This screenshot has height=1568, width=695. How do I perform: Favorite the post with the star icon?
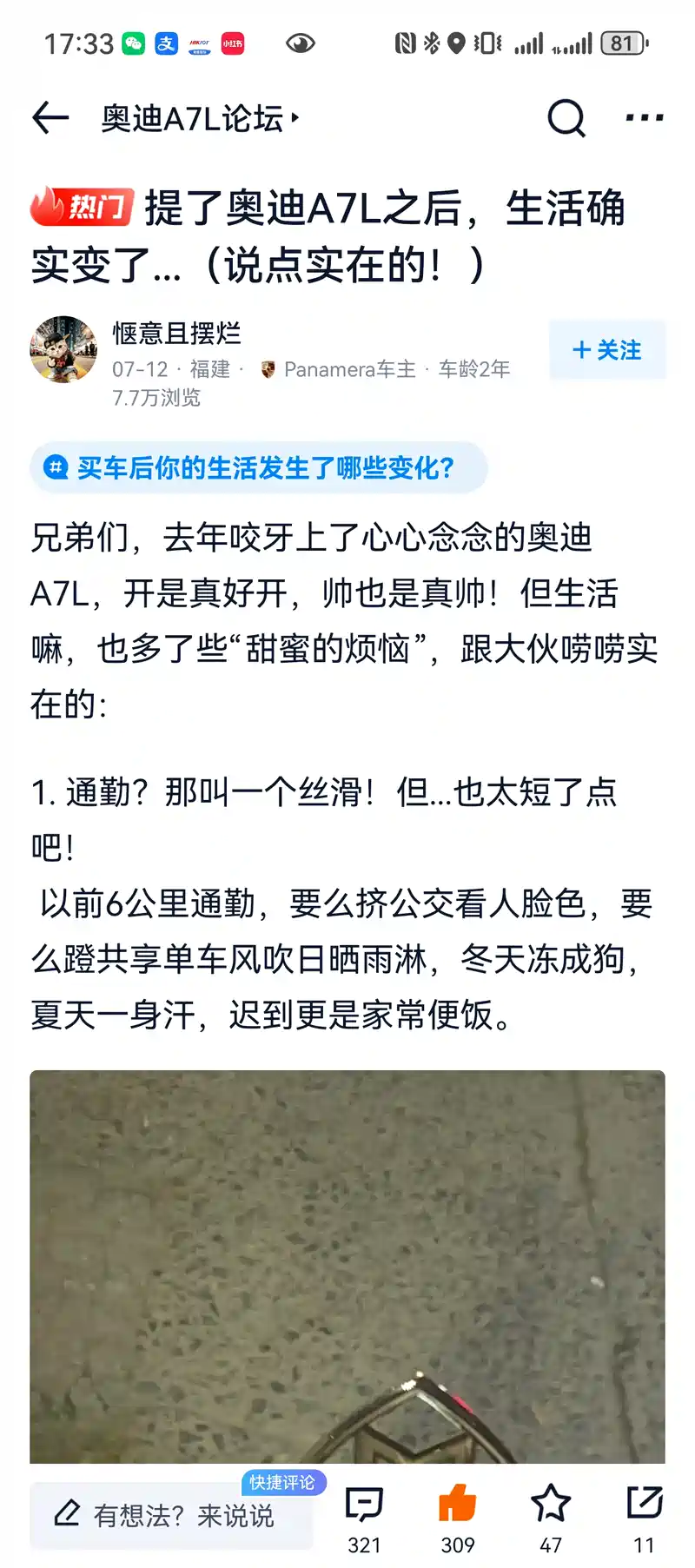[x=551, y=1518]
